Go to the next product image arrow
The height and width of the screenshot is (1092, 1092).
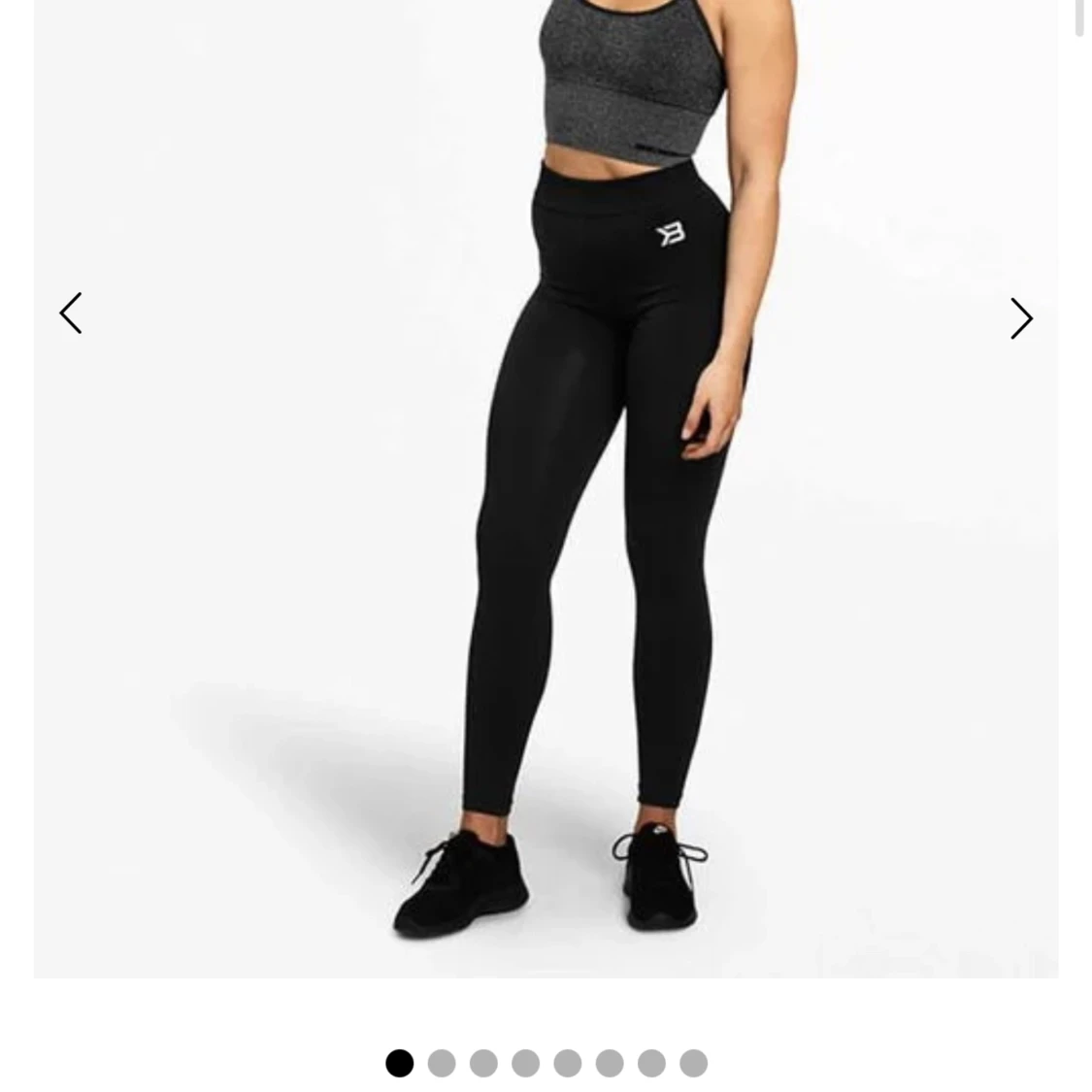pyautogui.click(x=1021, y=318)
